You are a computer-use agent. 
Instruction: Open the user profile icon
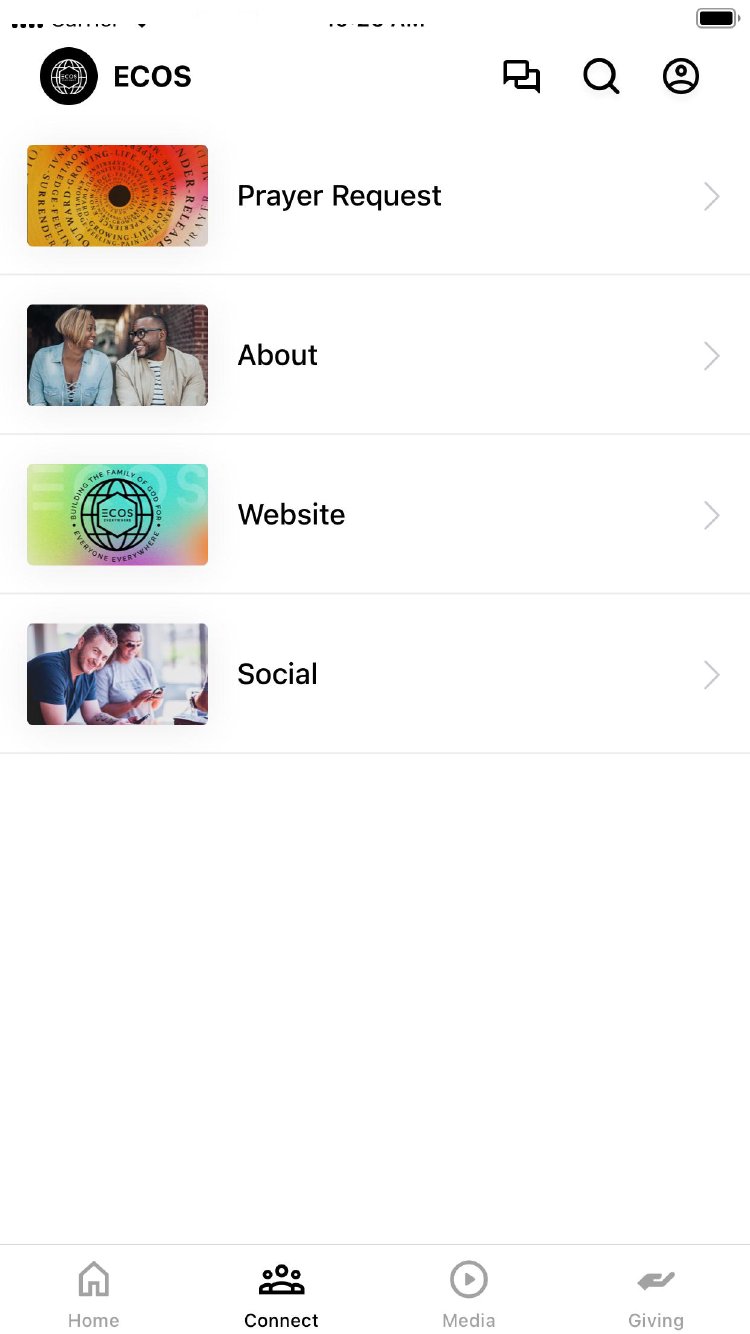(681, 77)
